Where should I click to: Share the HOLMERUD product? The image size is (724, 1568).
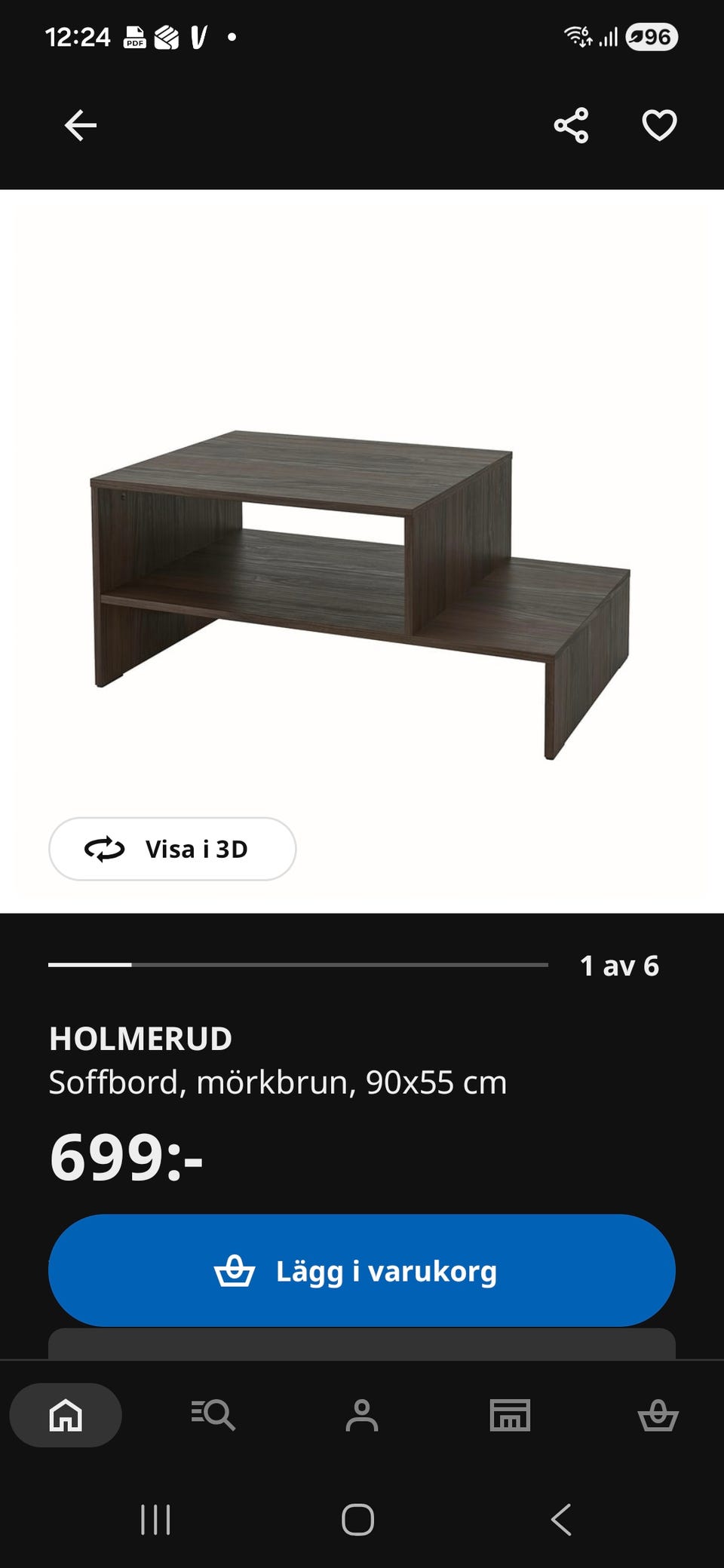pyautogui.click(x=572, y=125)
